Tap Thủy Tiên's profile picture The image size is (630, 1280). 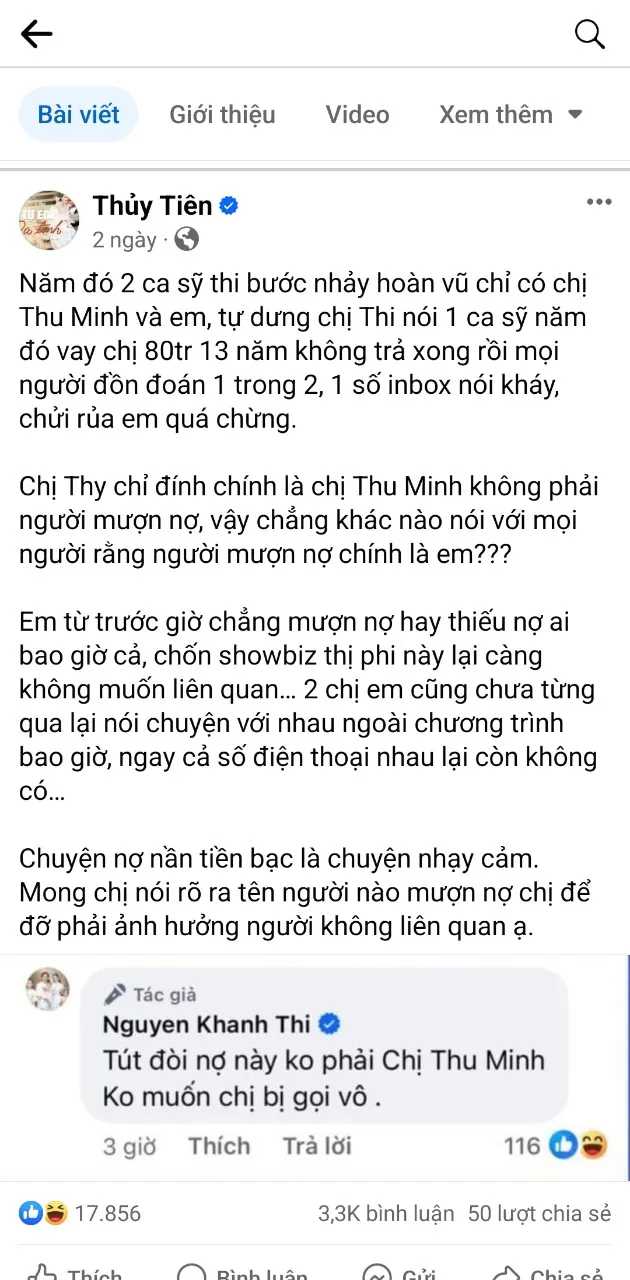(49, 220)
